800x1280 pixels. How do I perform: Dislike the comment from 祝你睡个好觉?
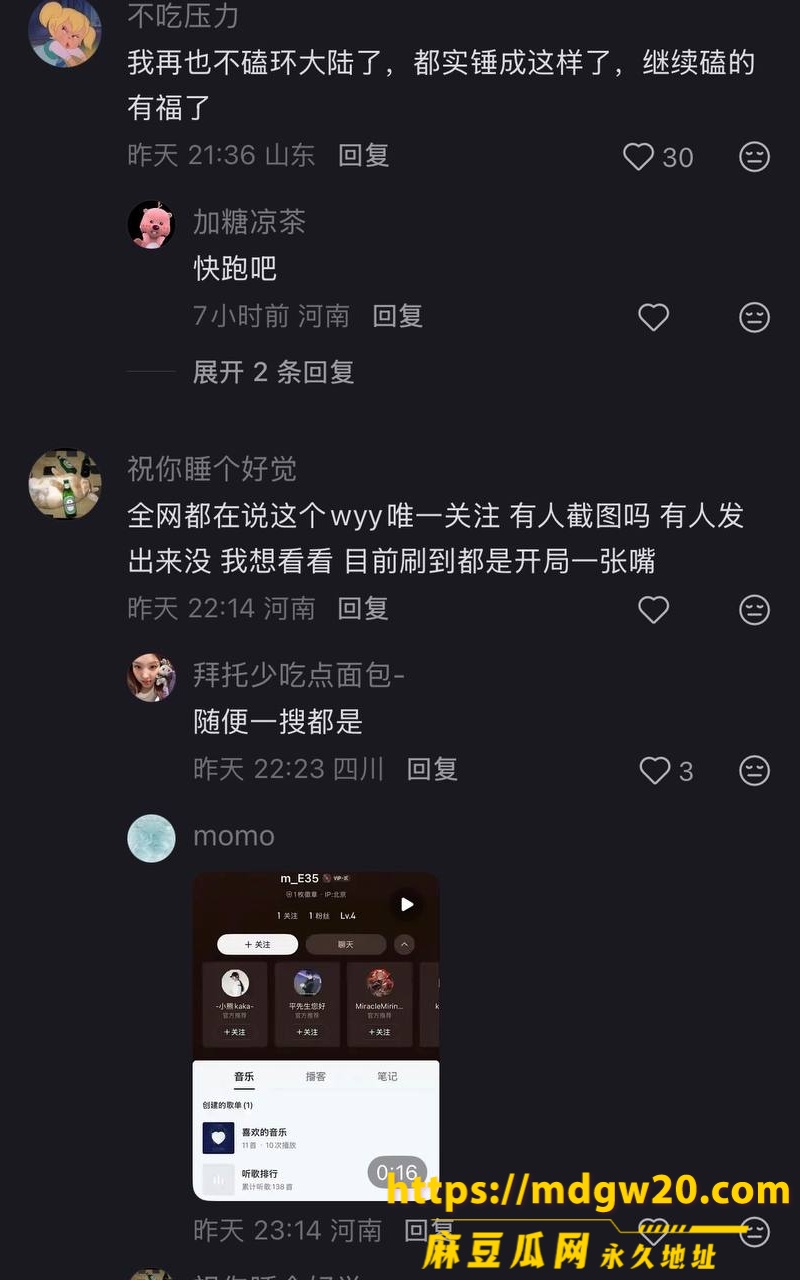[754, 609]
